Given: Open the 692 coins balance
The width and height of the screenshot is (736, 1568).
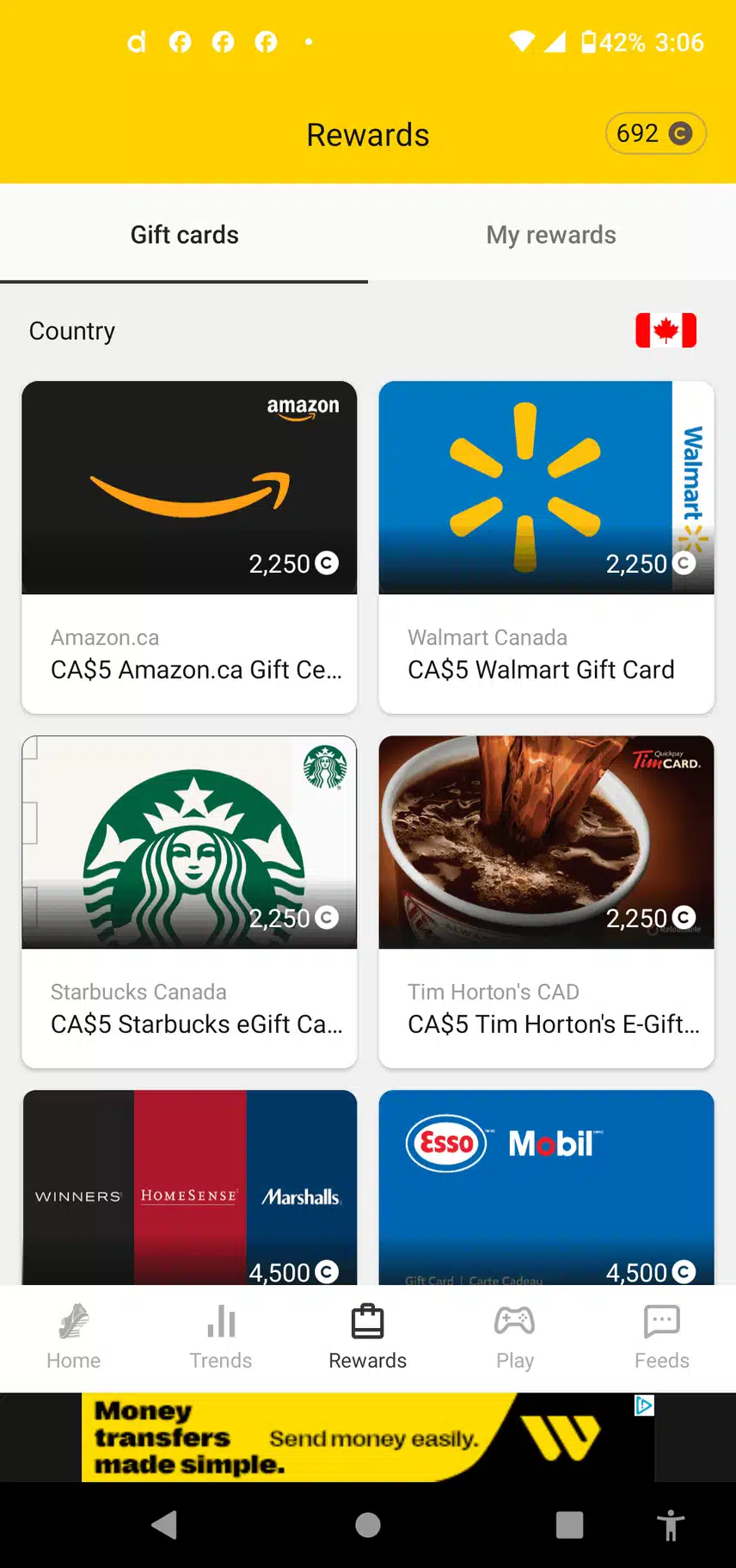Looking at the screenshot, I should [655, 133].
